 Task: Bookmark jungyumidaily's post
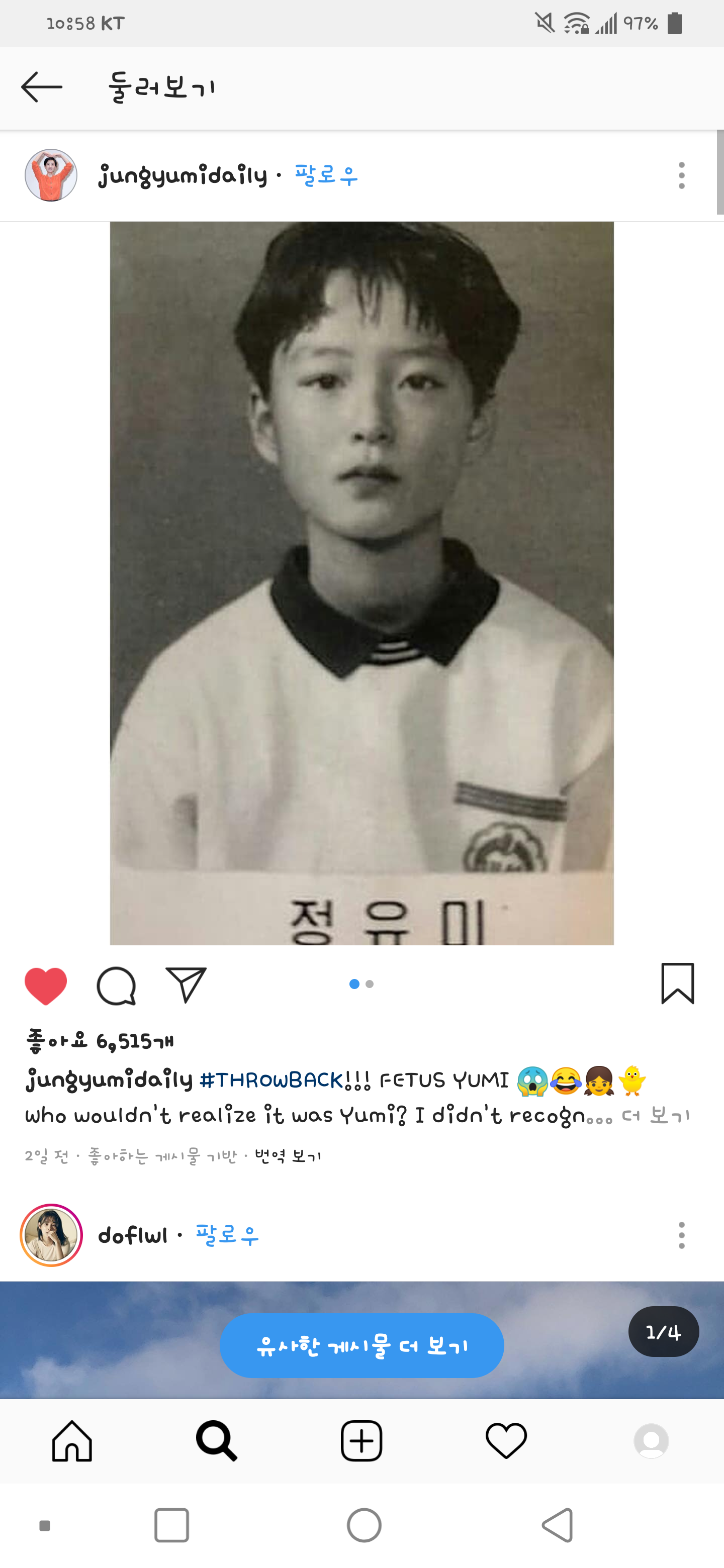pyautogui.click(x=677, y=983)
